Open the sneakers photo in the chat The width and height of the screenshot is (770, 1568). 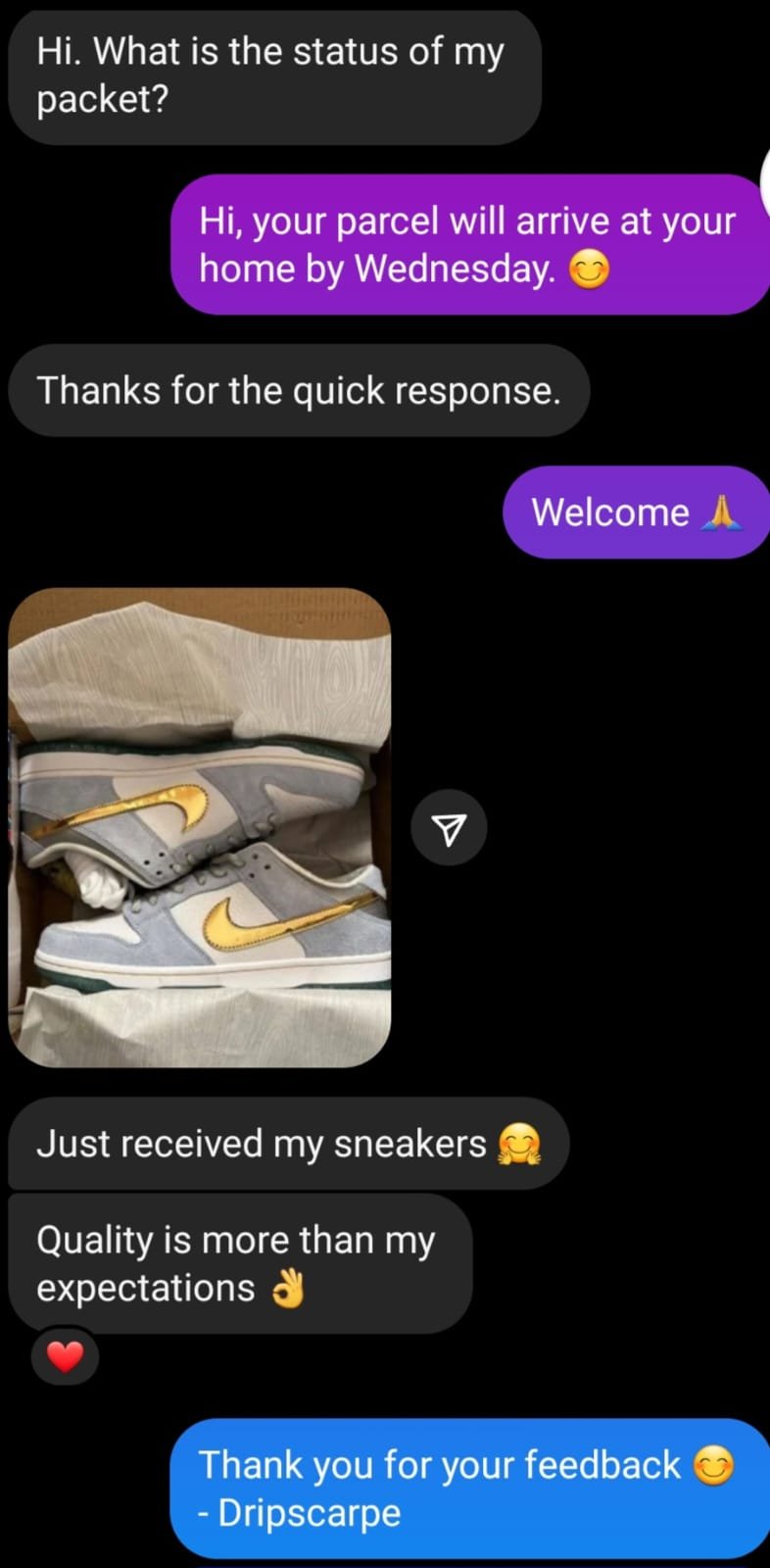tap(200, 827)
